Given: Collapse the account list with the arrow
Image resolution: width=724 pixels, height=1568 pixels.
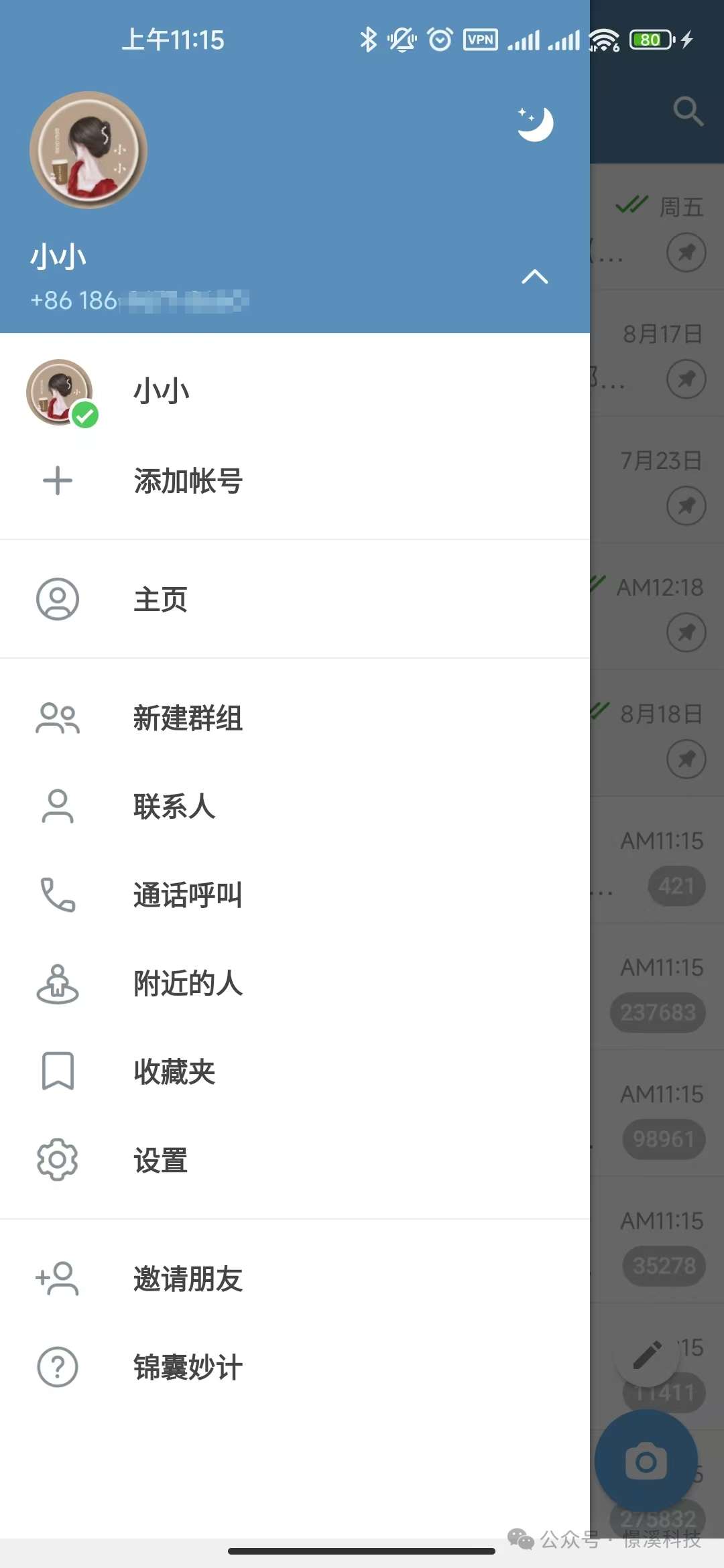Looking at the screenshot, I should point(535,277).
